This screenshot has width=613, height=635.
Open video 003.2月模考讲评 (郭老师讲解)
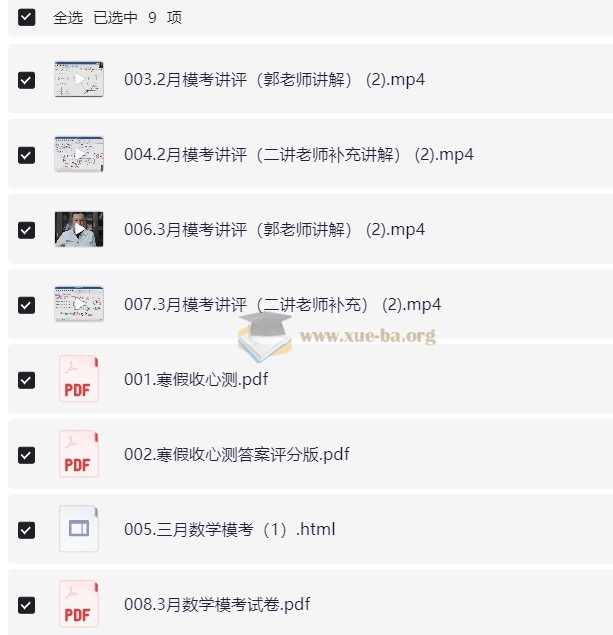click(x=274, y=79)
